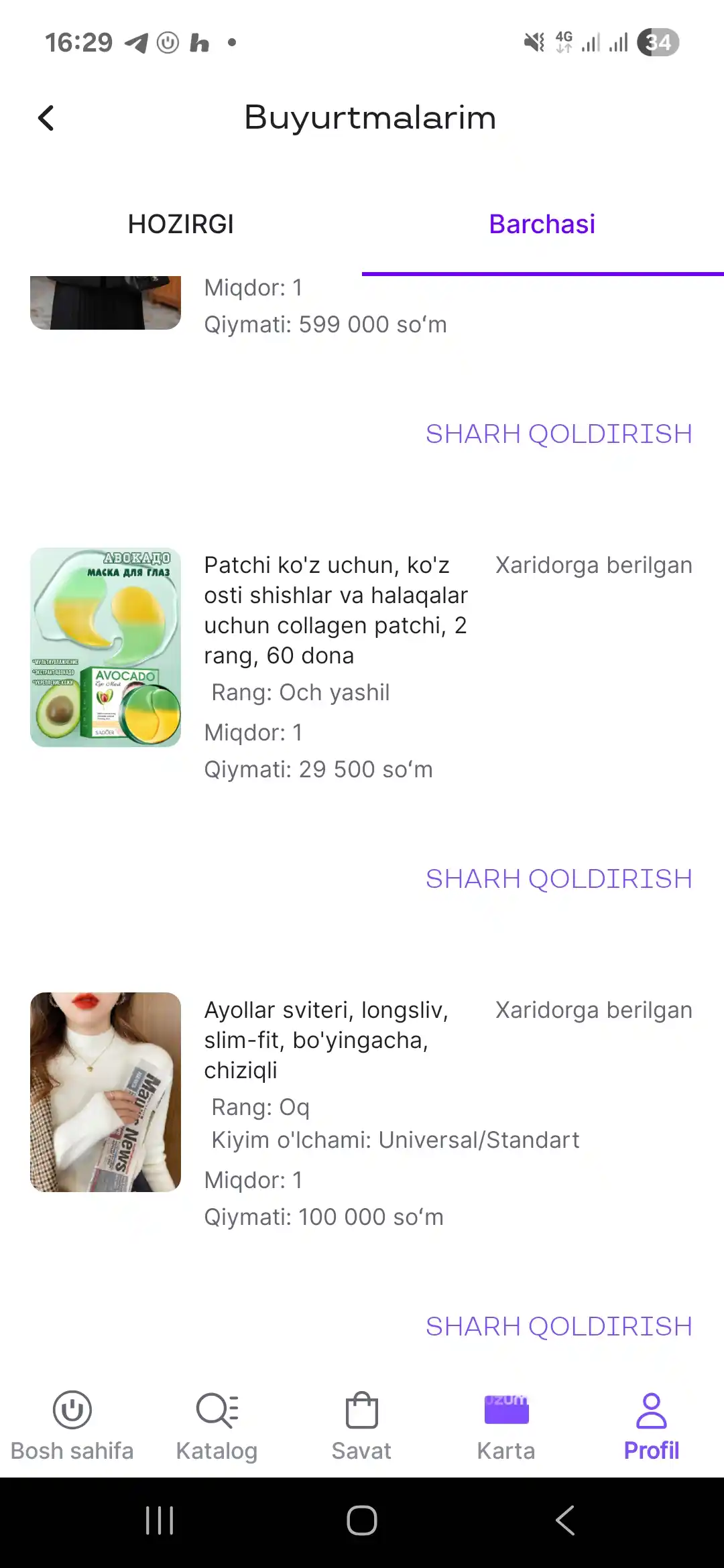Open the white women's sweater image
Screen dimensions: 724x1568
tap(106, 1092)
